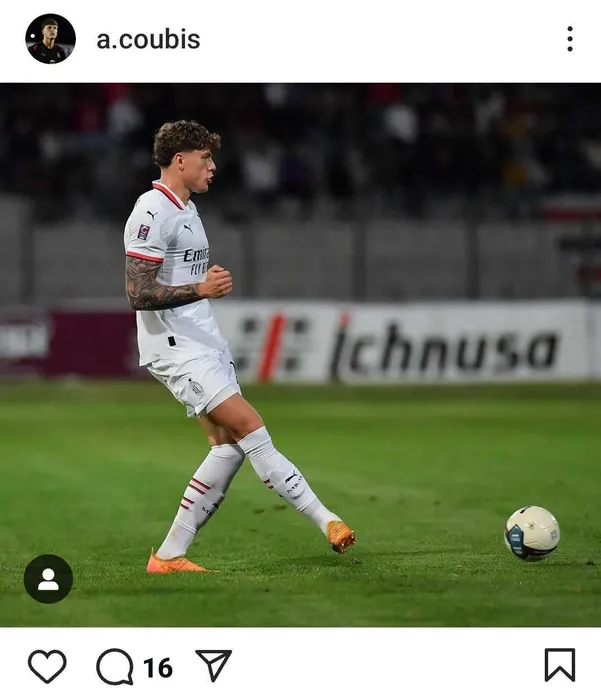
Task: Save this post with the bookmark
Action: click(559, 665)
